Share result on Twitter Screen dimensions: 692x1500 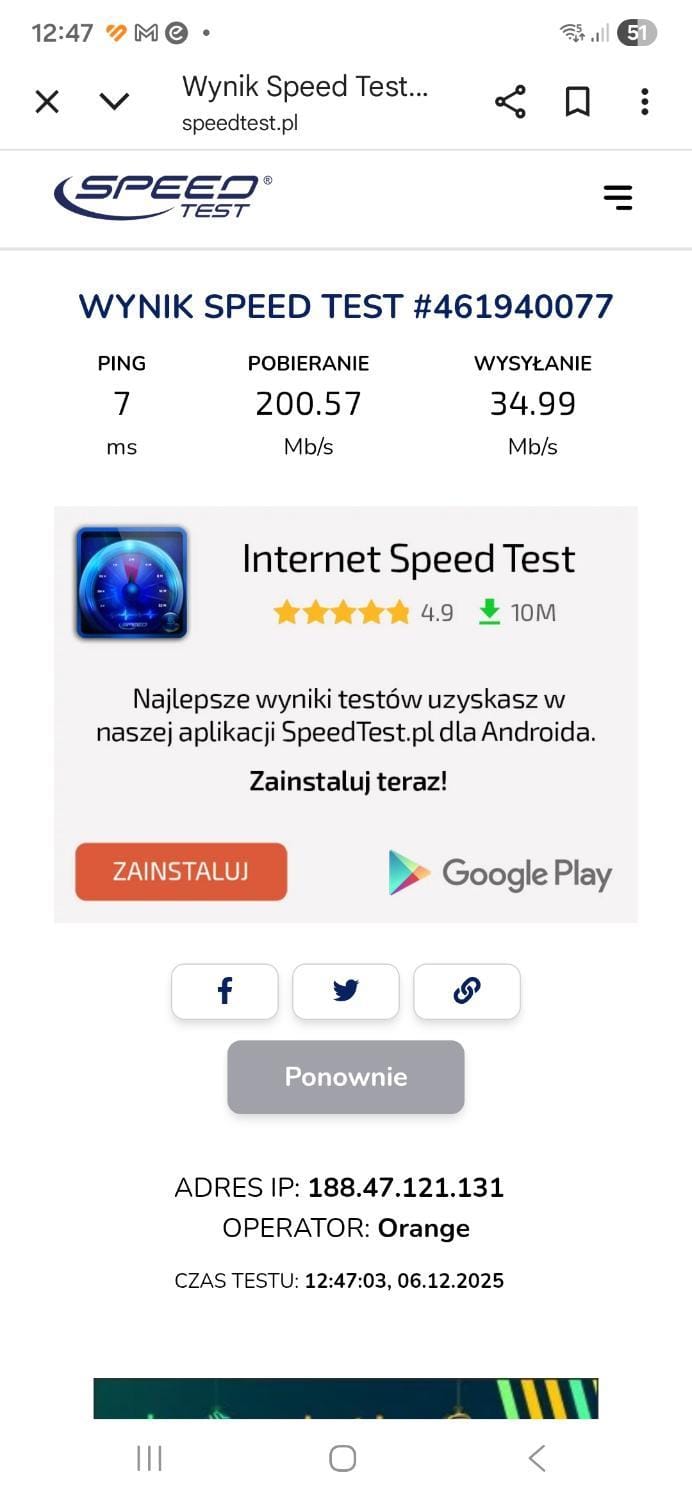coord(346,991)
